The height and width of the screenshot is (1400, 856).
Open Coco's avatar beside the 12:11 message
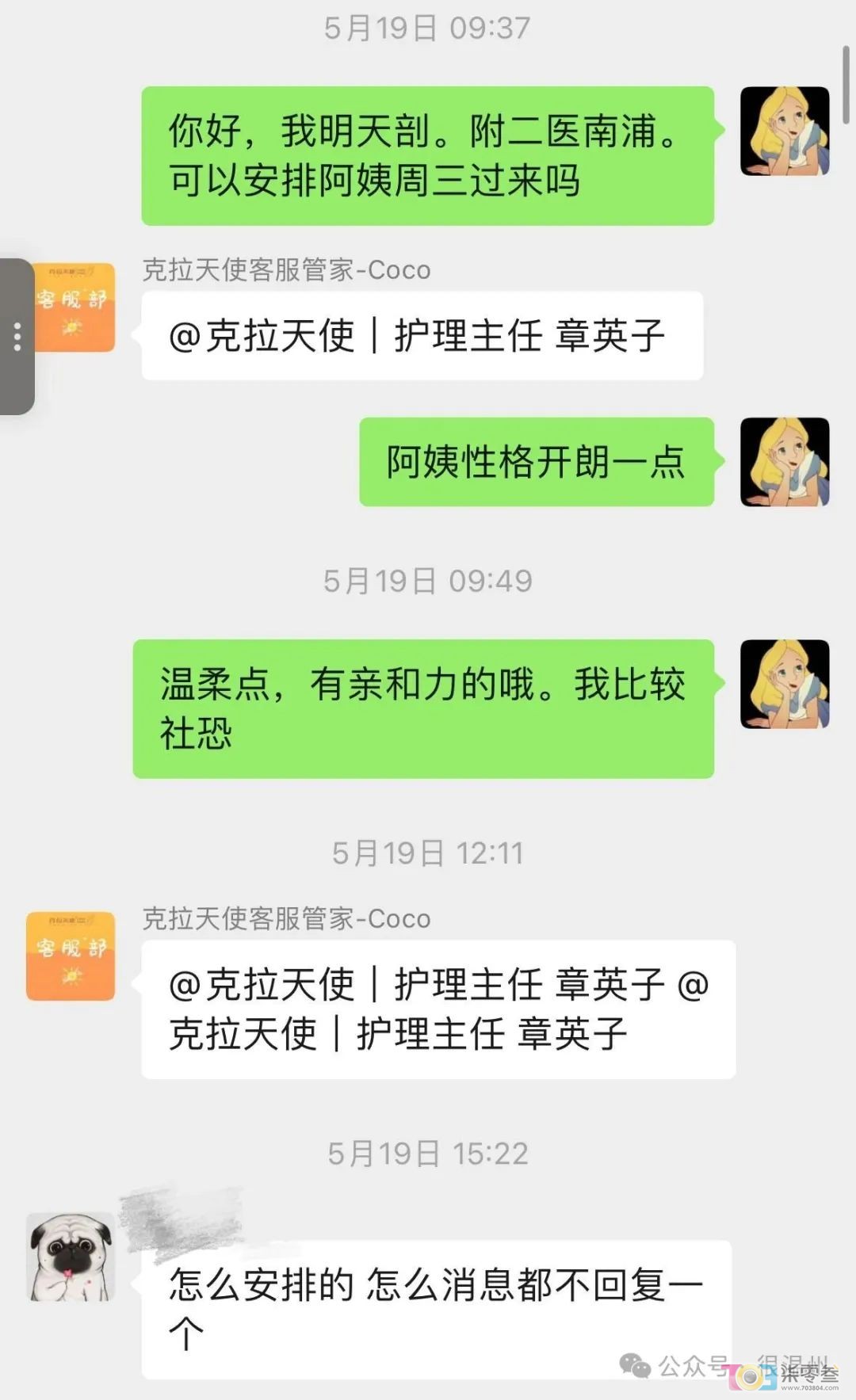[71, 956]
